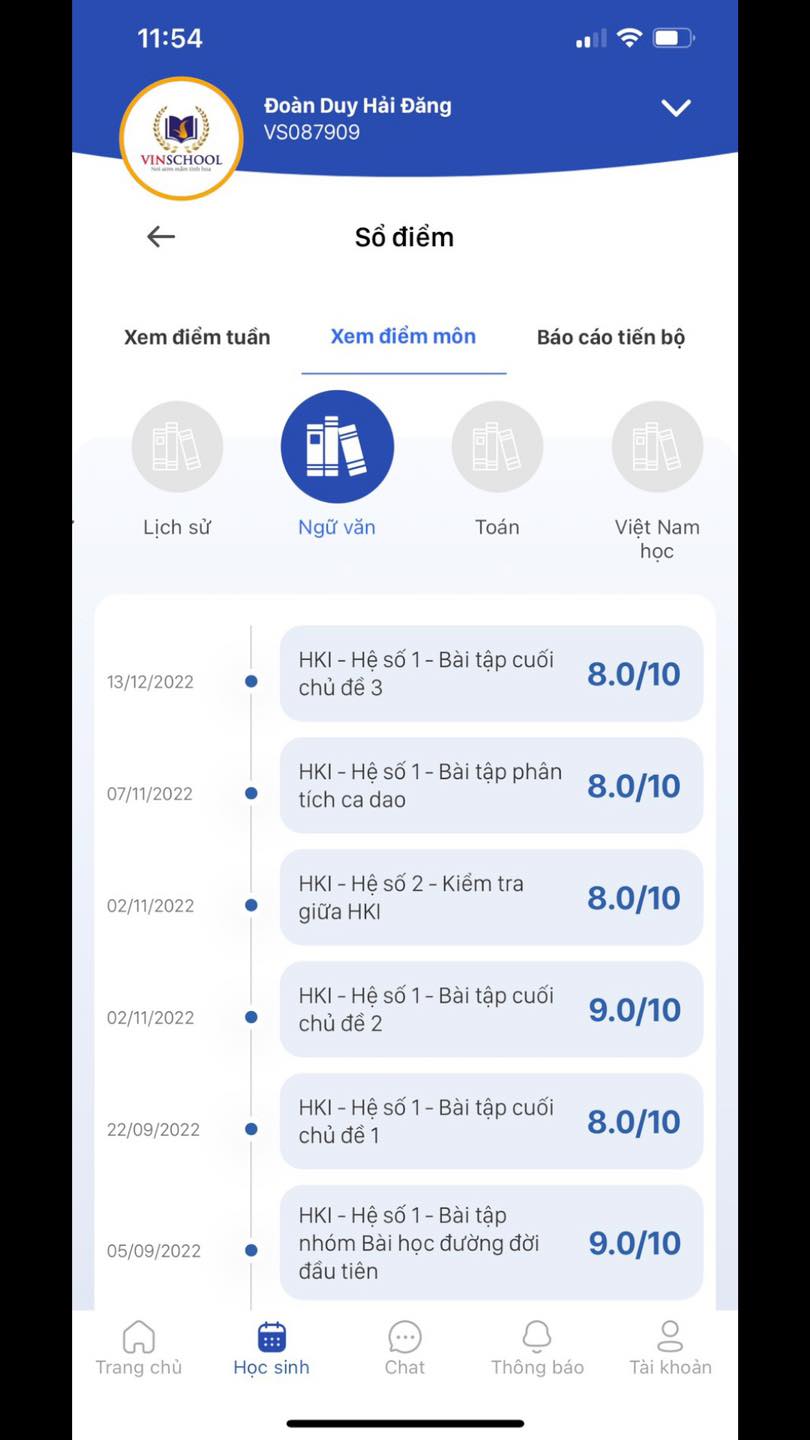This screenshot has width=810, height=1440.
Task: View Bài tập cuối chủ đề 2 score
Action: click(x=490, y=1010)
